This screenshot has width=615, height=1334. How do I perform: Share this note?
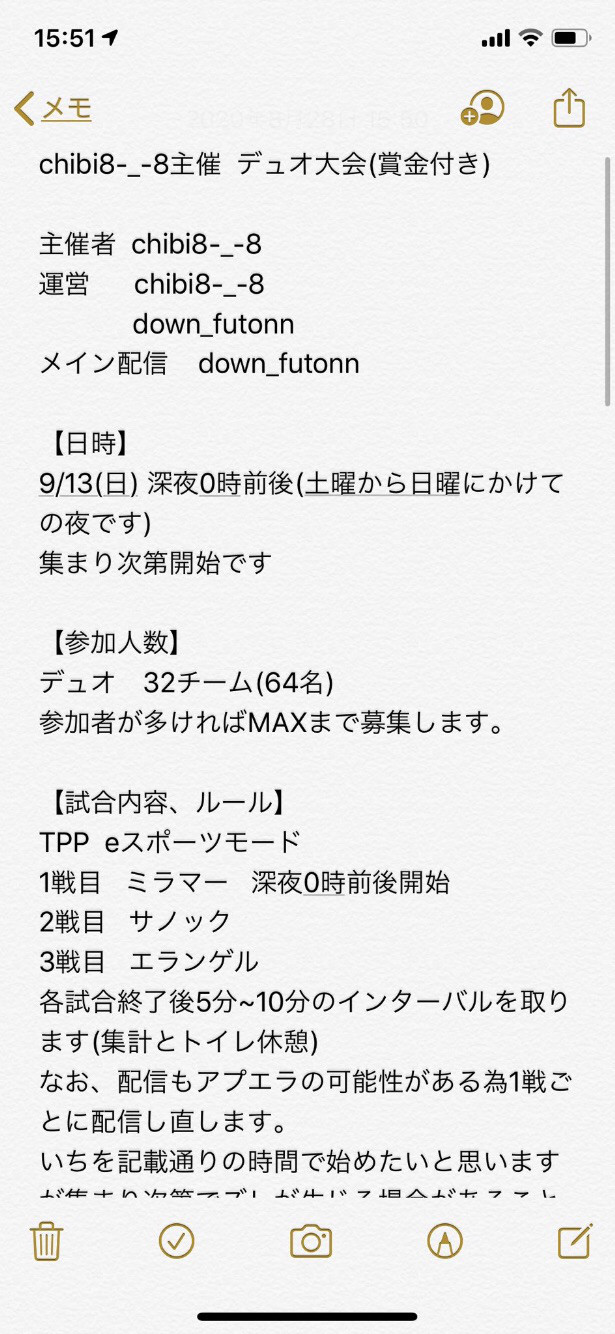click(x=569, y=107)
